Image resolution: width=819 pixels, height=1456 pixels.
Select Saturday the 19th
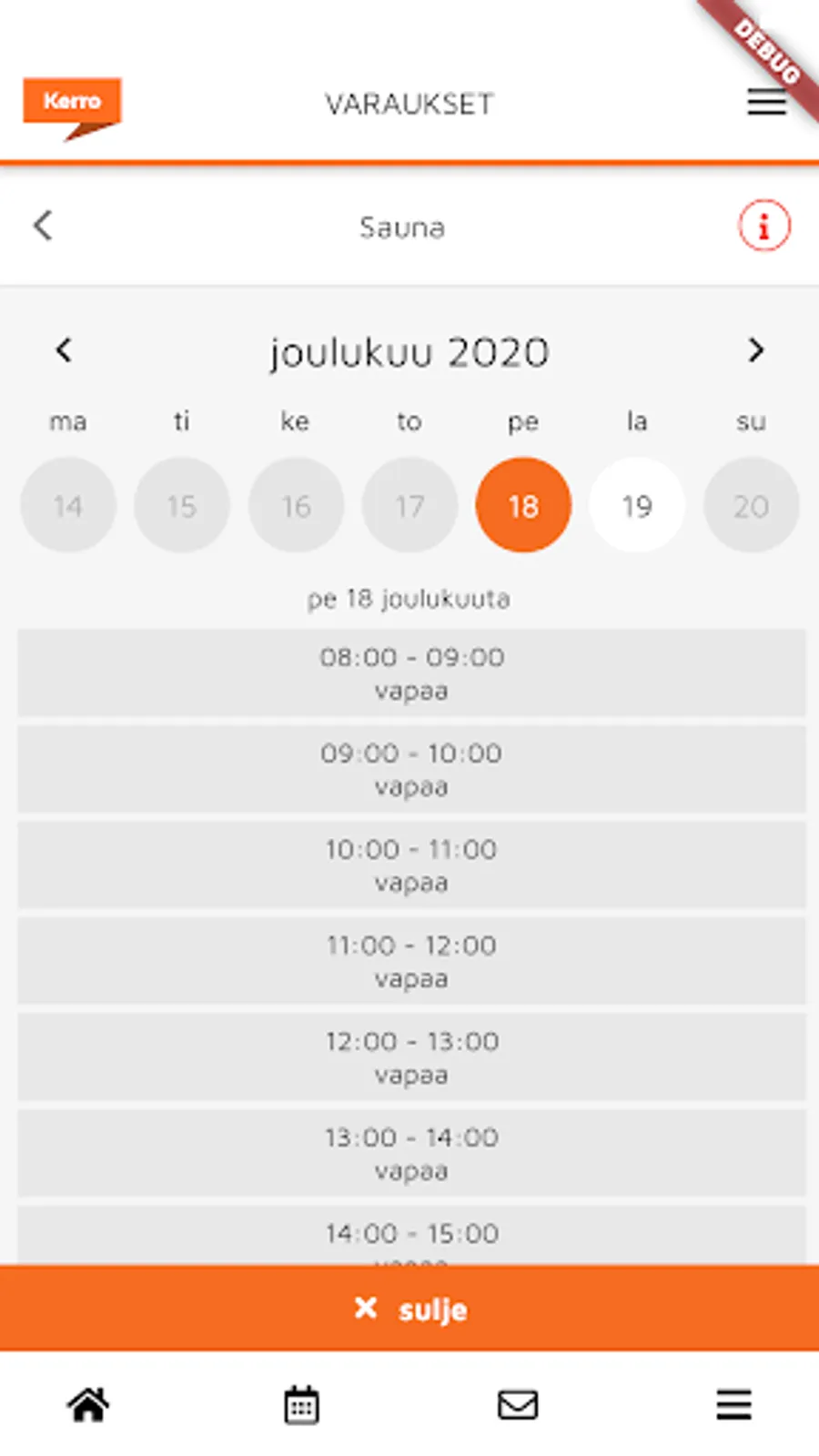pyautogui.click(x=637, y=505)
